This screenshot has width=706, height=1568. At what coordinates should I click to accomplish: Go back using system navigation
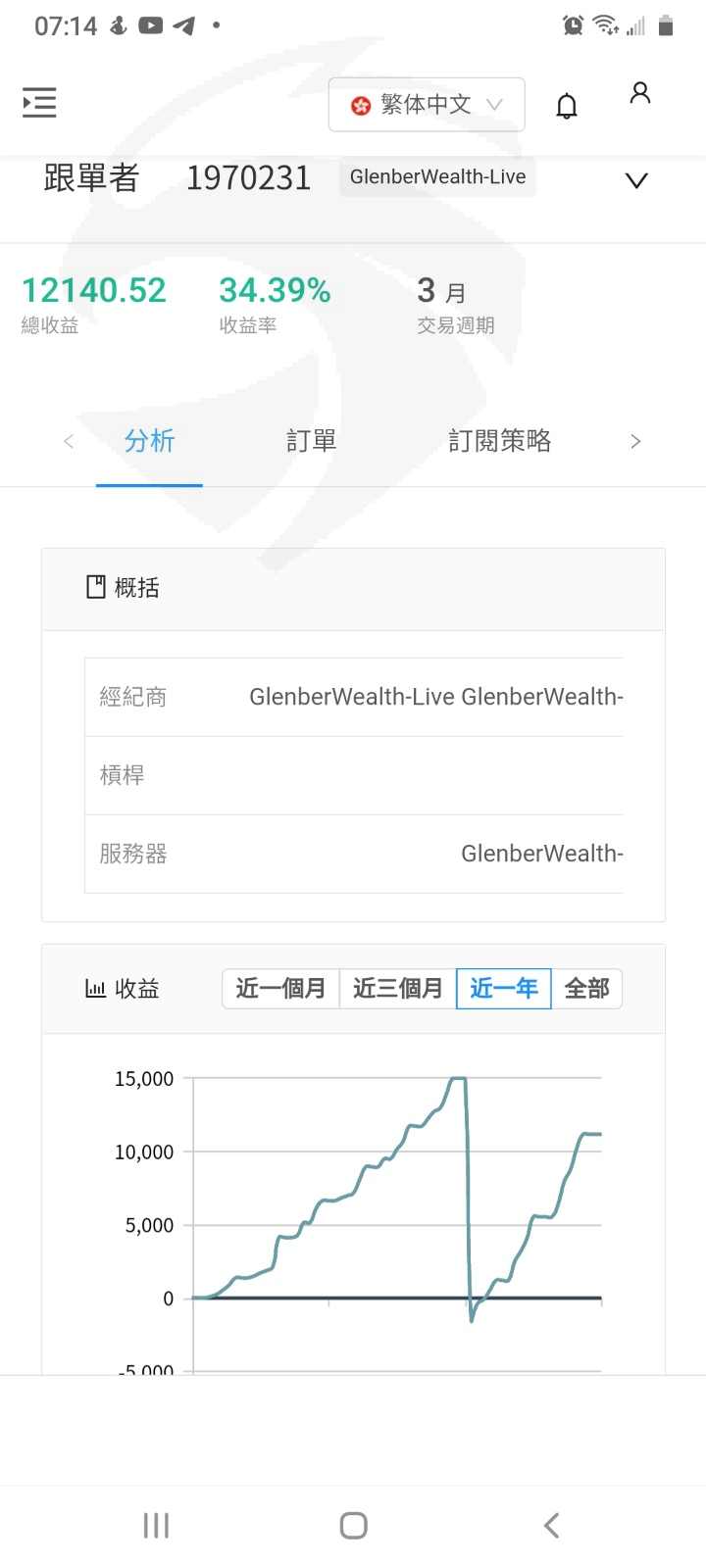point(551,1525)
